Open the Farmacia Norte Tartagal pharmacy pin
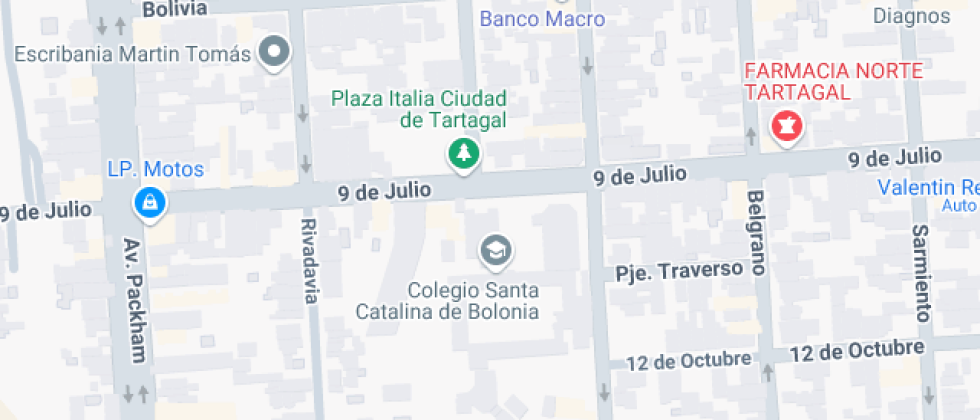This screenshot has height=420, width=980. coord(785,126)
